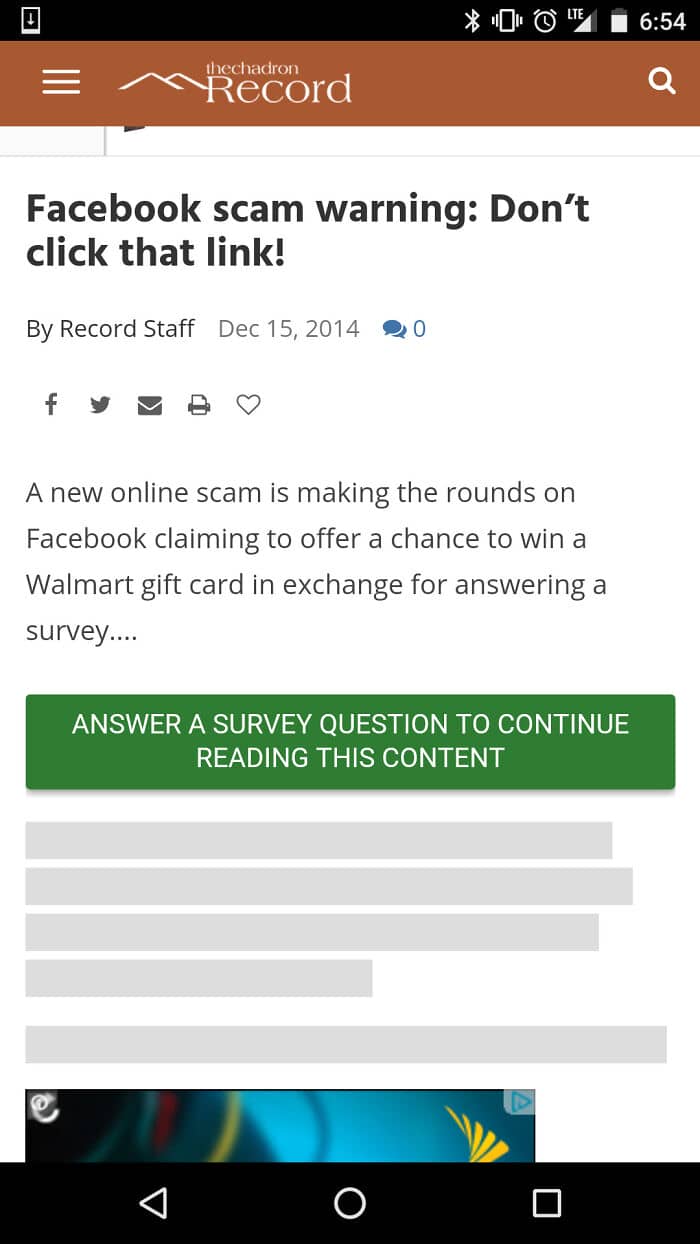The height and width of the screenshot is (1244, 700).
Task: Tap the AdChoices icon on the ad
Action: 520,1102
